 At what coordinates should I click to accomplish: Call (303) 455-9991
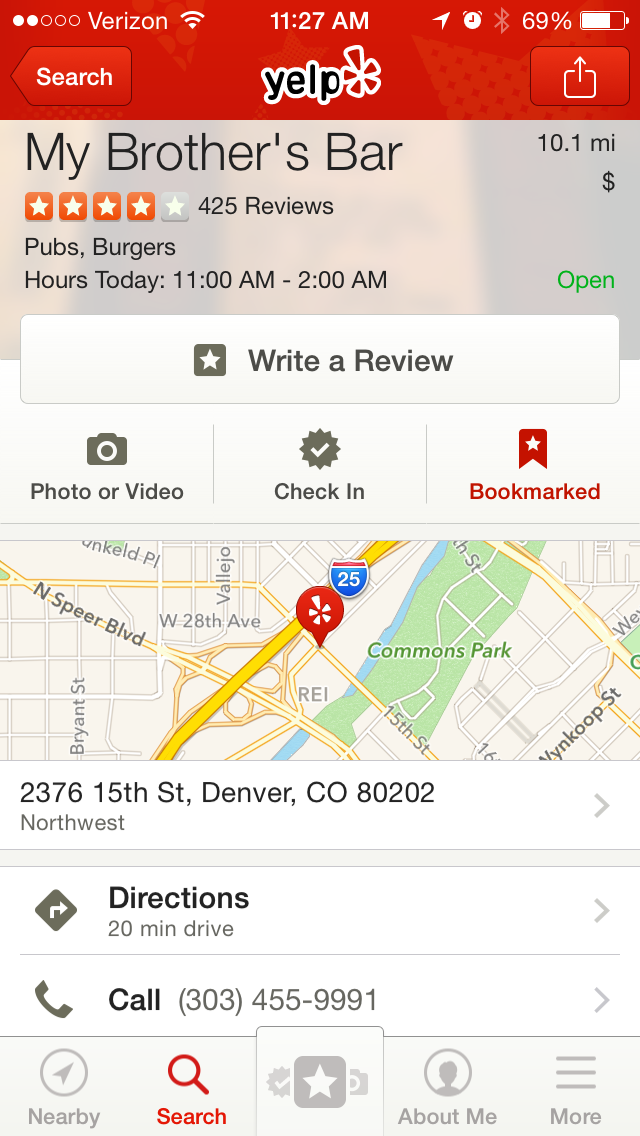coord(320,999)
